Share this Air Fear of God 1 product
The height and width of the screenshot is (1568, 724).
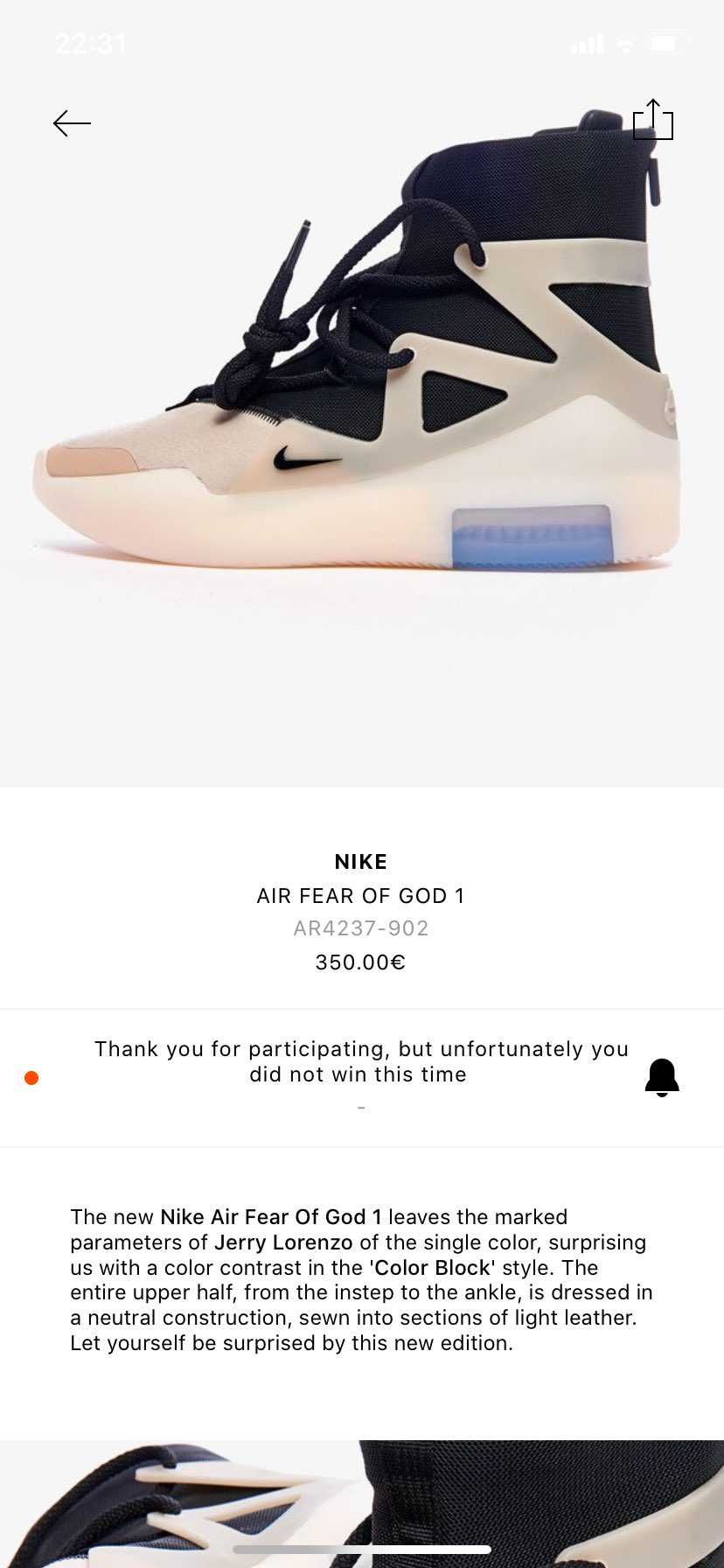(653, 120)
